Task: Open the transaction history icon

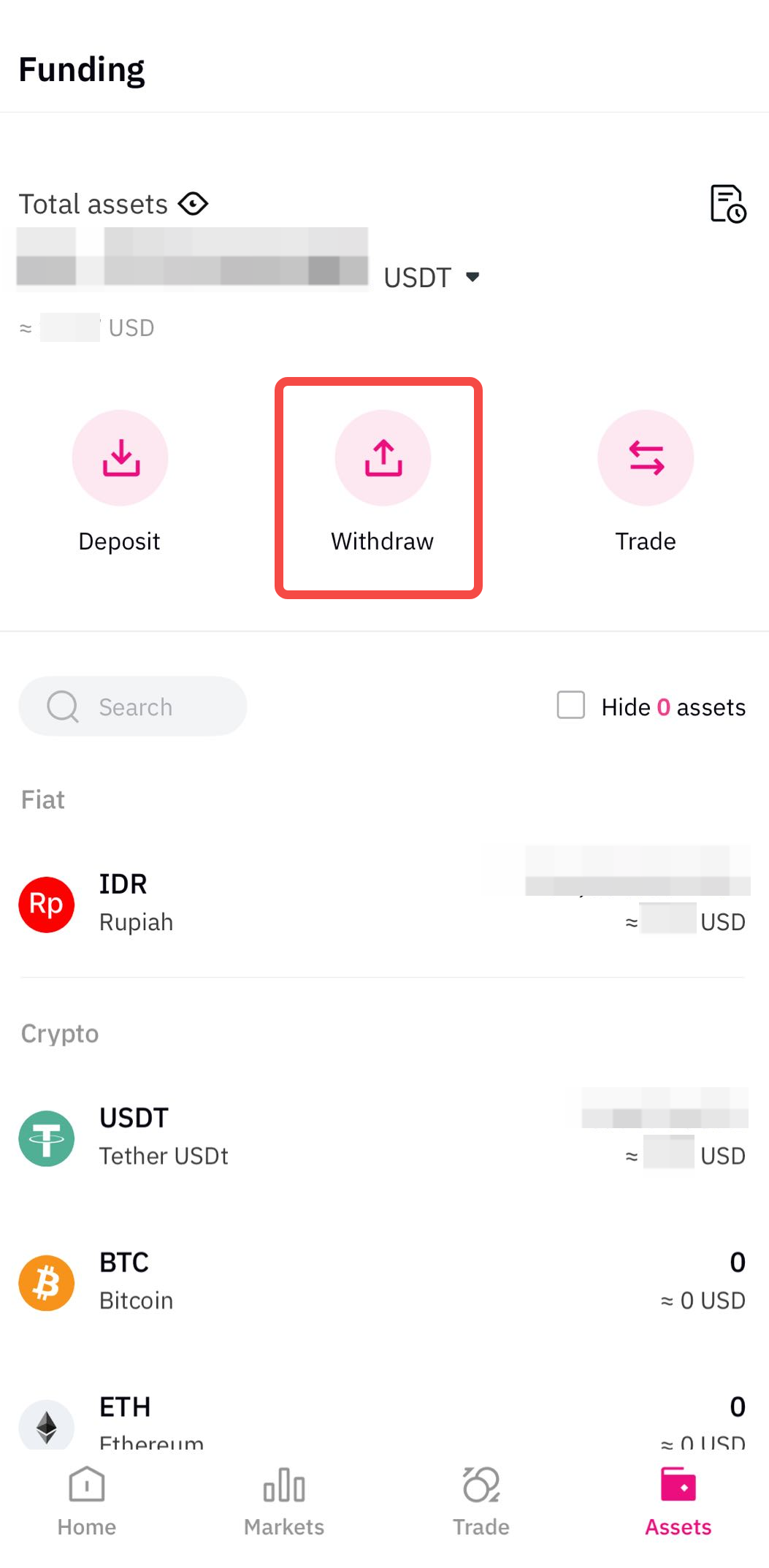Action: [727, 204]
